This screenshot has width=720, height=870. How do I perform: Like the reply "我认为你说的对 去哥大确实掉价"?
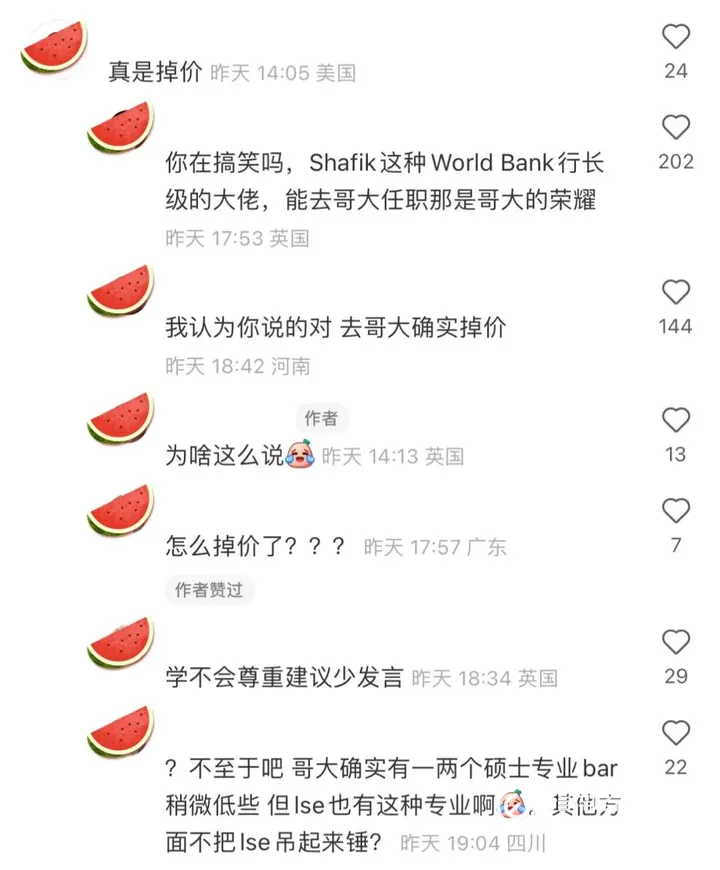click(x=676, y=292)
